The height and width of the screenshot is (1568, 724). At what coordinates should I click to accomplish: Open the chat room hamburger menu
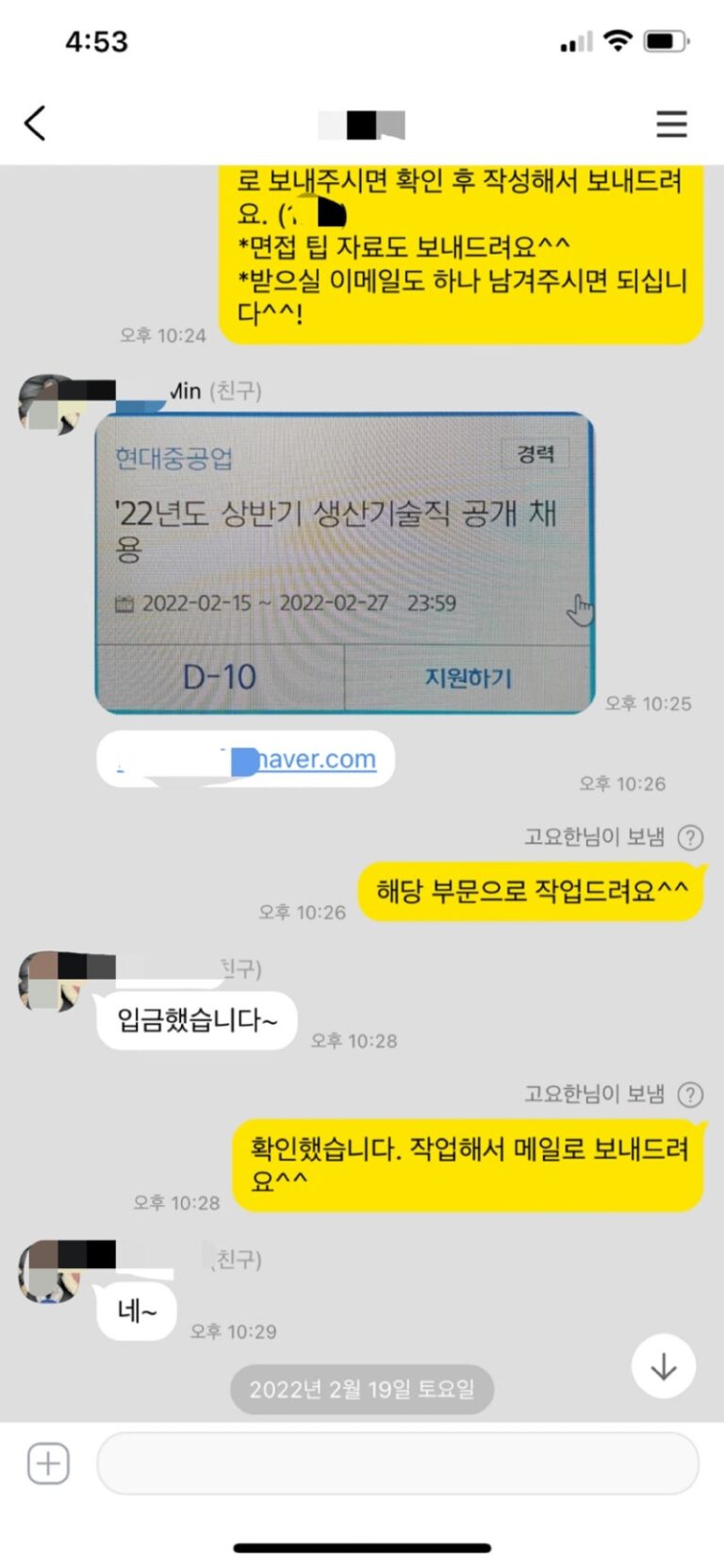click(671, 124)
